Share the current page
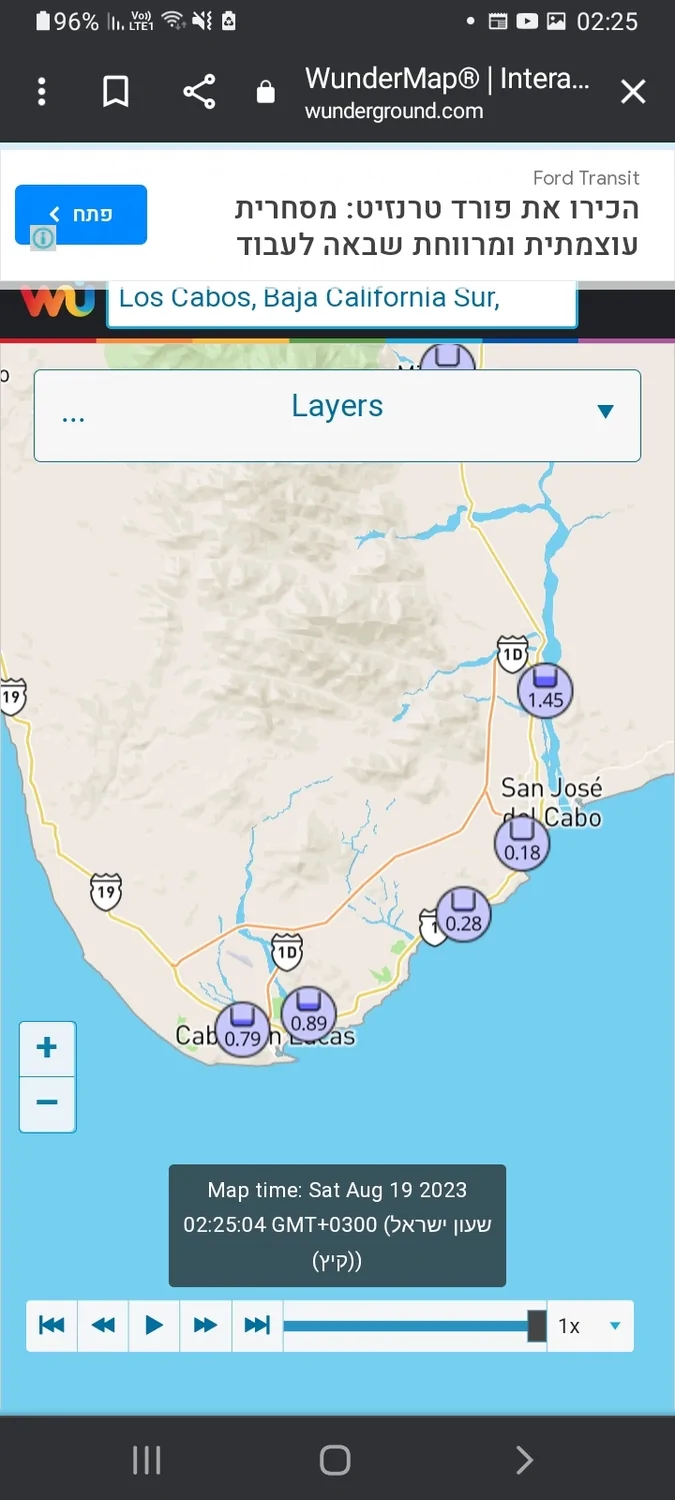This screenshot has width=675, height=1500. pos(199,92)
